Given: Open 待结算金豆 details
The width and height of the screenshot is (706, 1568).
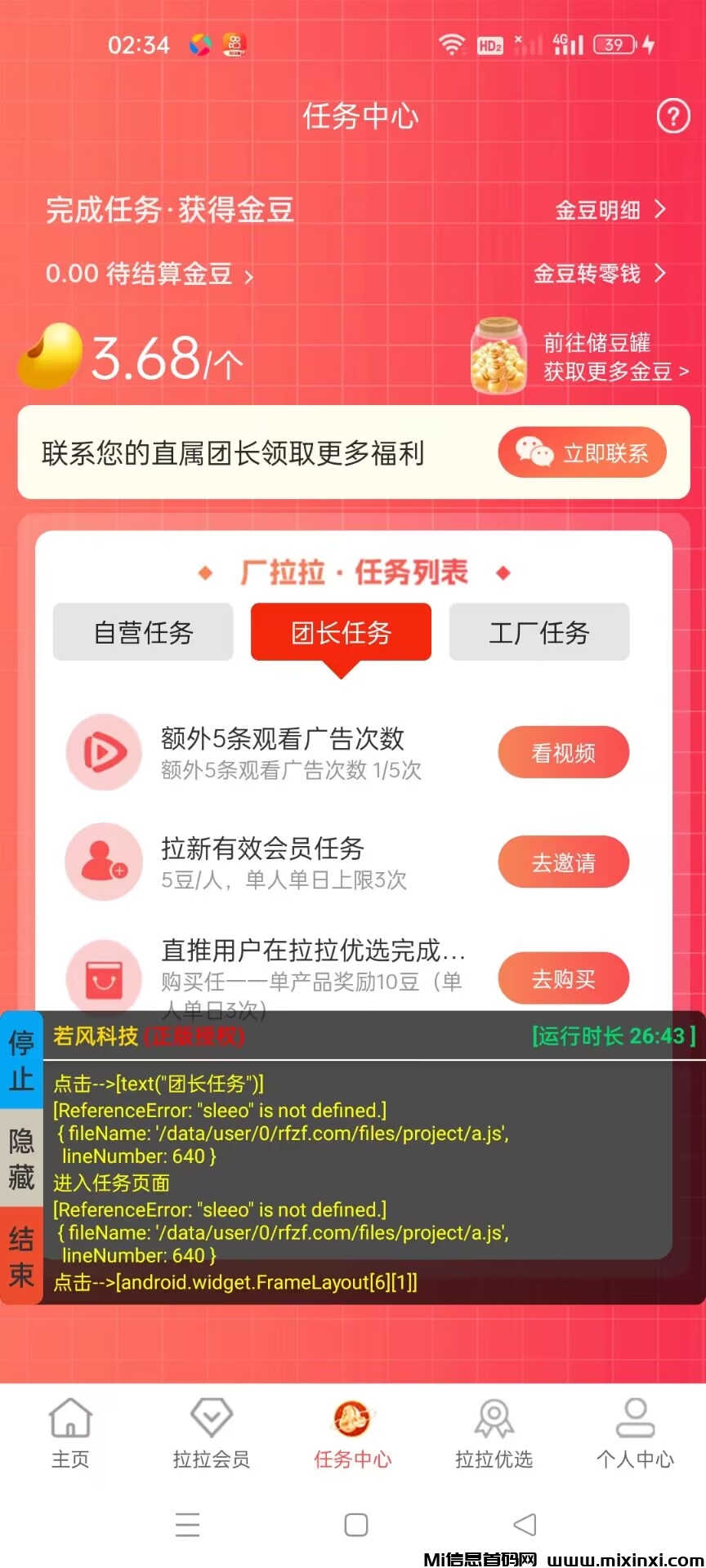Looking at the screenshot, I should 149,274.
